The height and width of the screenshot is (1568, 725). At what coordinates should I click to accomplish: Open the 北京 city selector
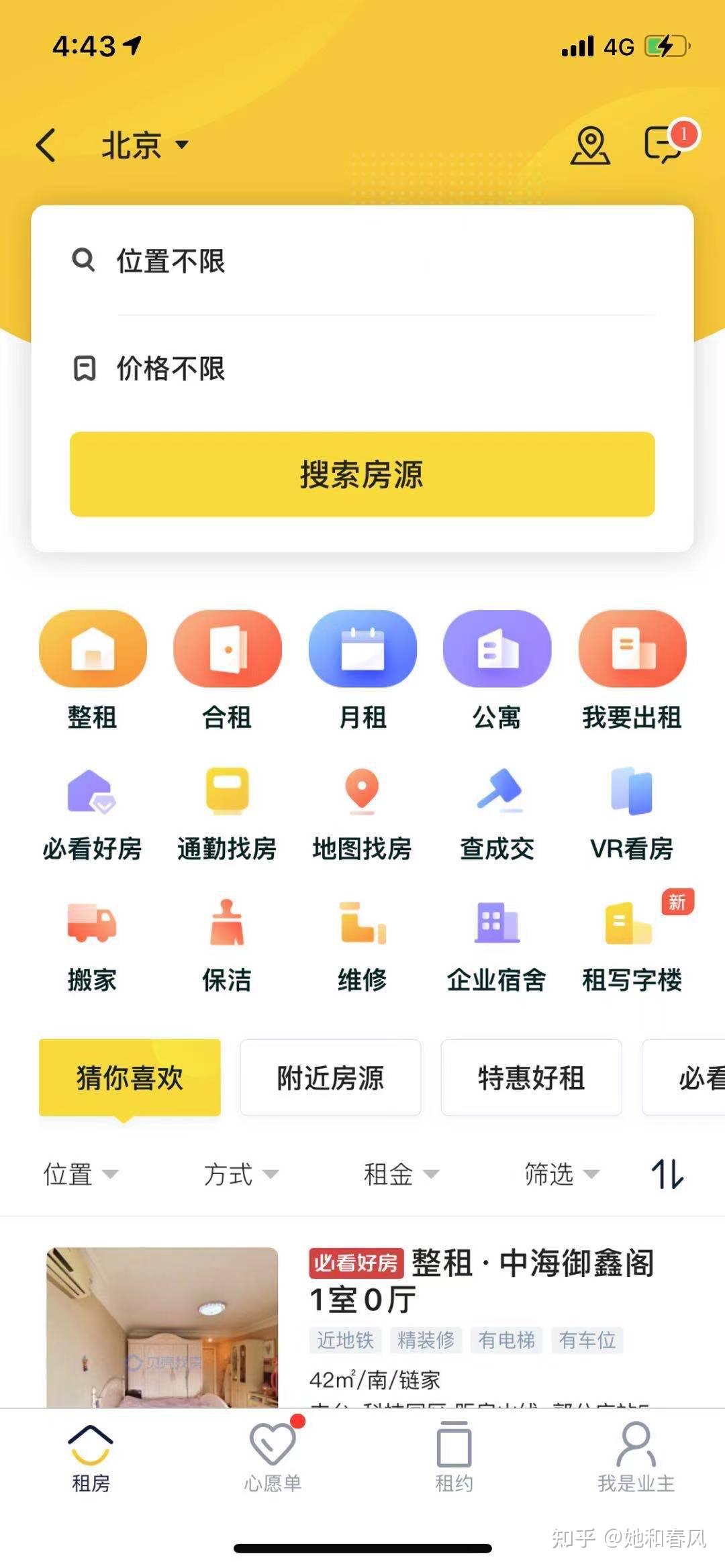144,145
